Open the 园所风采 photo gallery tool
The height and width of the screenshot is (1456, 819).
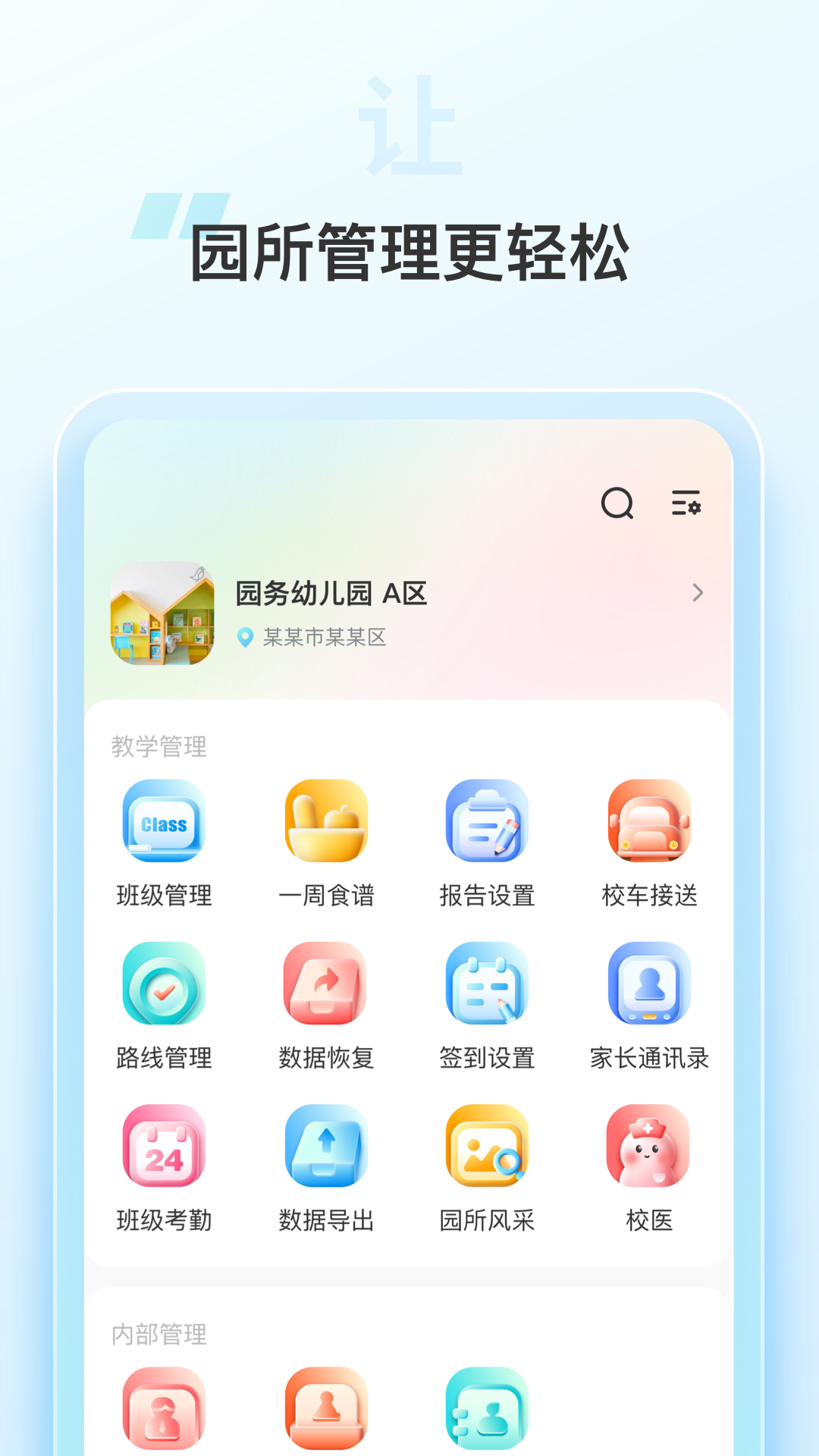(488, 1147)
